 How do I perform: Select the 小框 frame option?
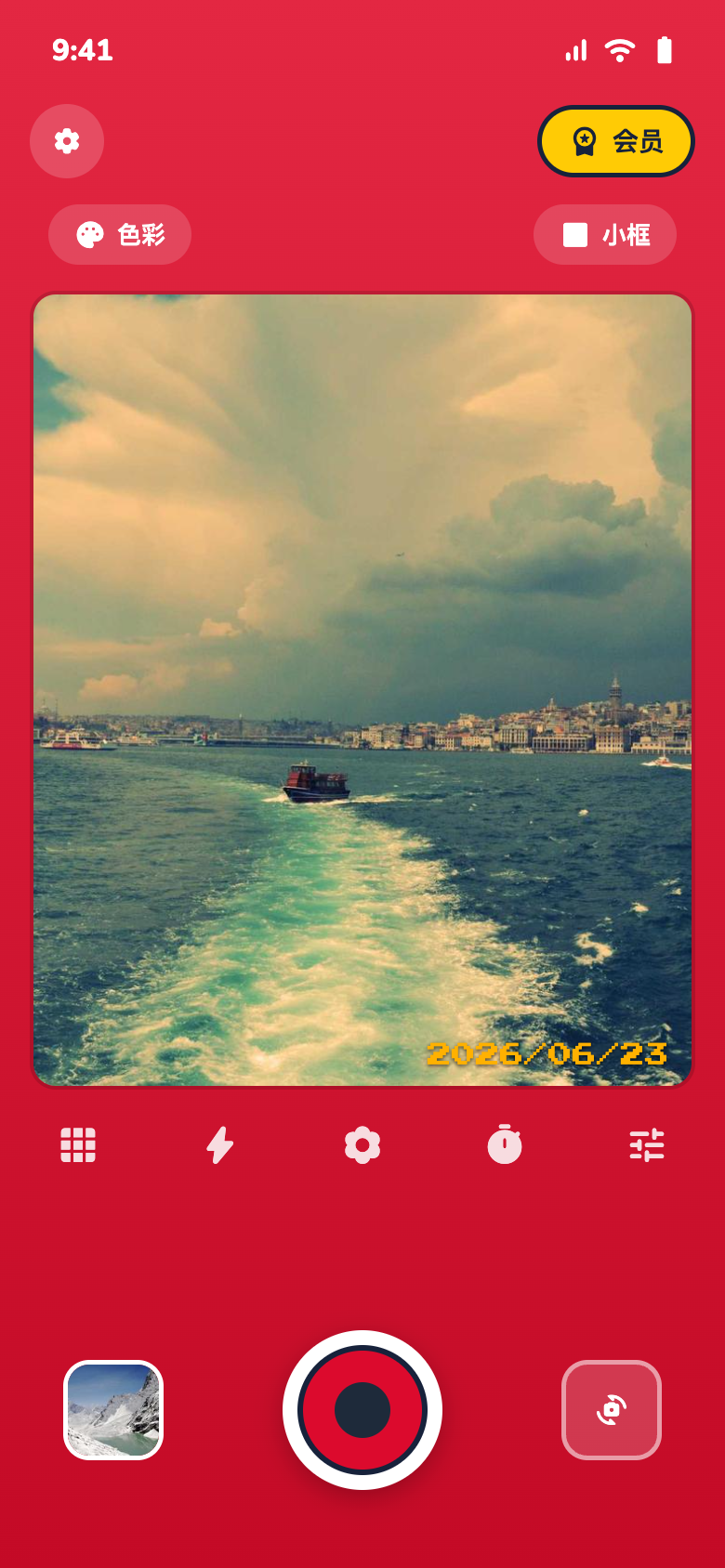coord(605,235)
